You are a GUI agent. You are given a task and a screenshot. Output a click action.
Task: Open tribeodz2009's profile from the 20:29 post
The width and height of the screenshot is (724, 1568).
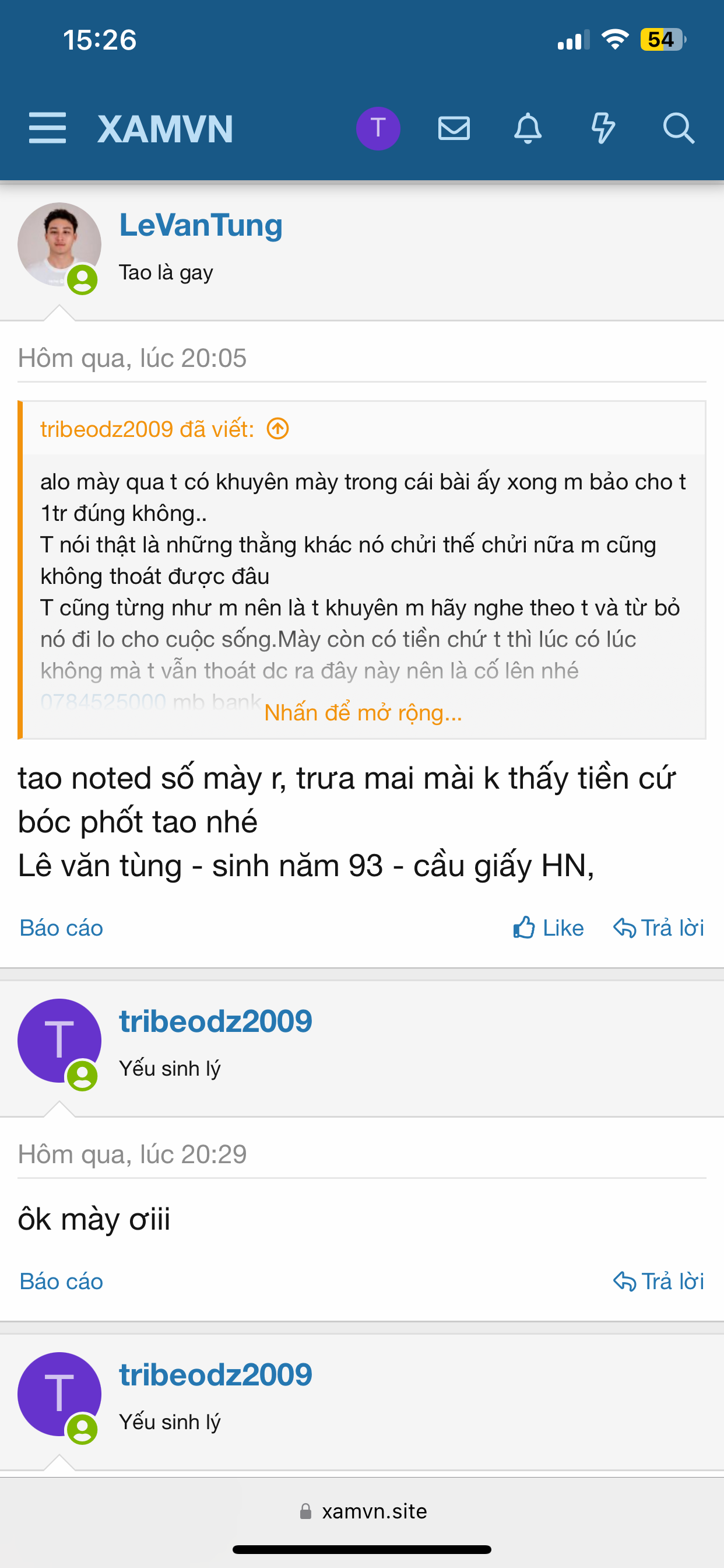(215, 1021)
